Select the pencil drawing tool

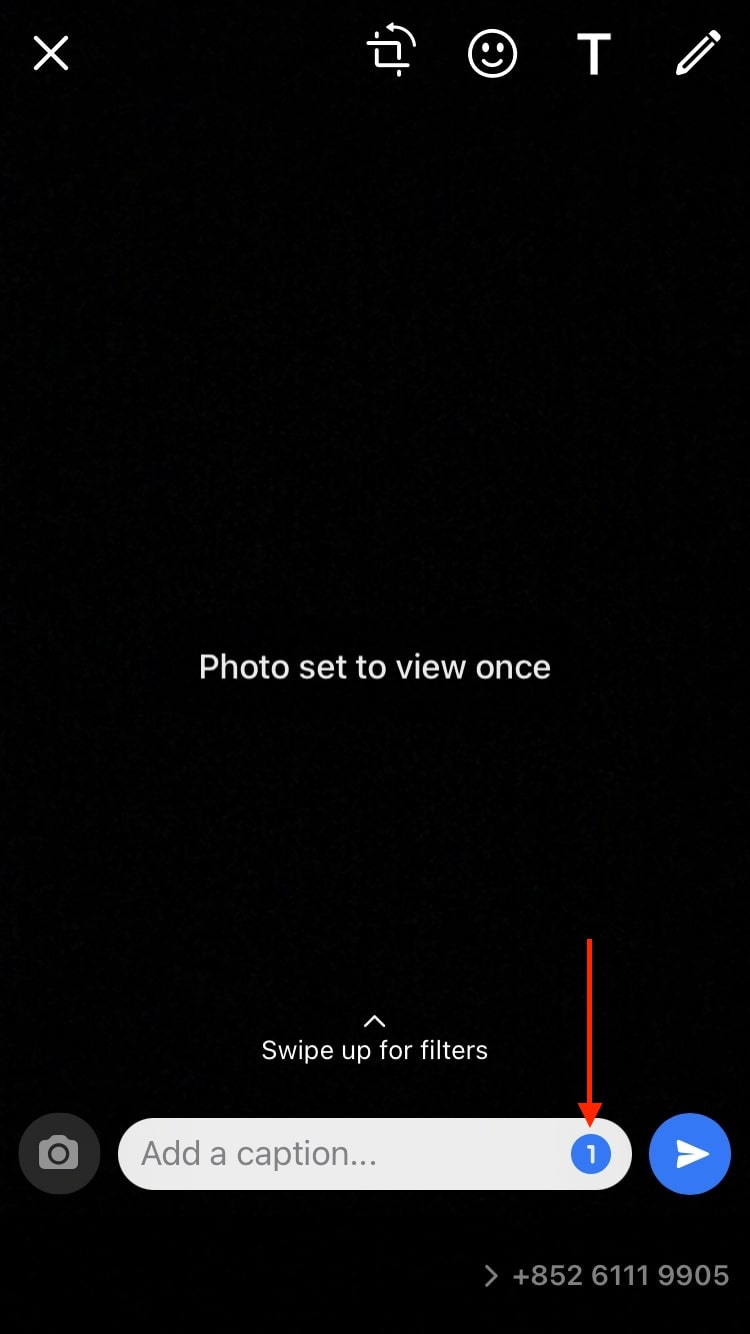[697, 53]
